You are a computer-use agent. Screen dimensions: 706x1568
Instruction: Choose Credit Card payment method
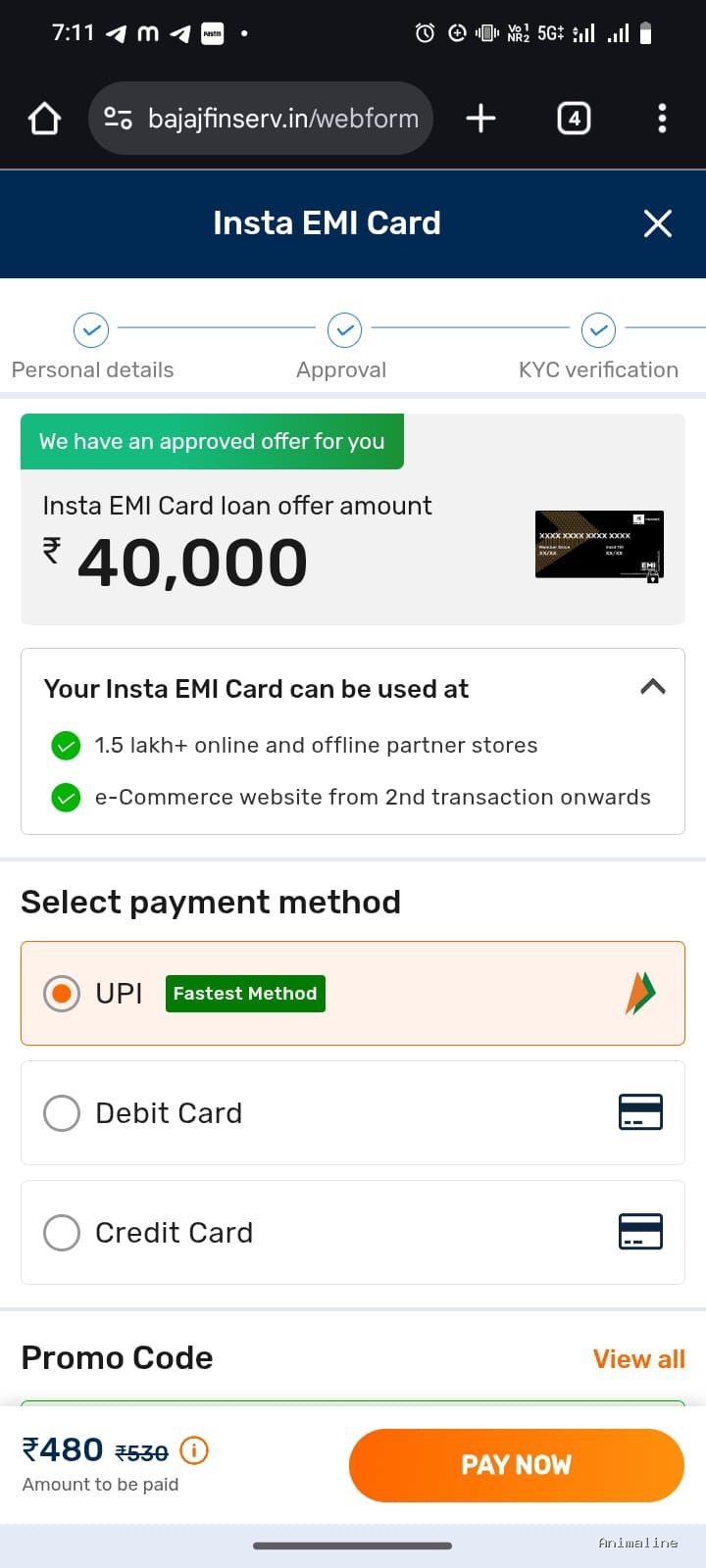[62, 1233]
